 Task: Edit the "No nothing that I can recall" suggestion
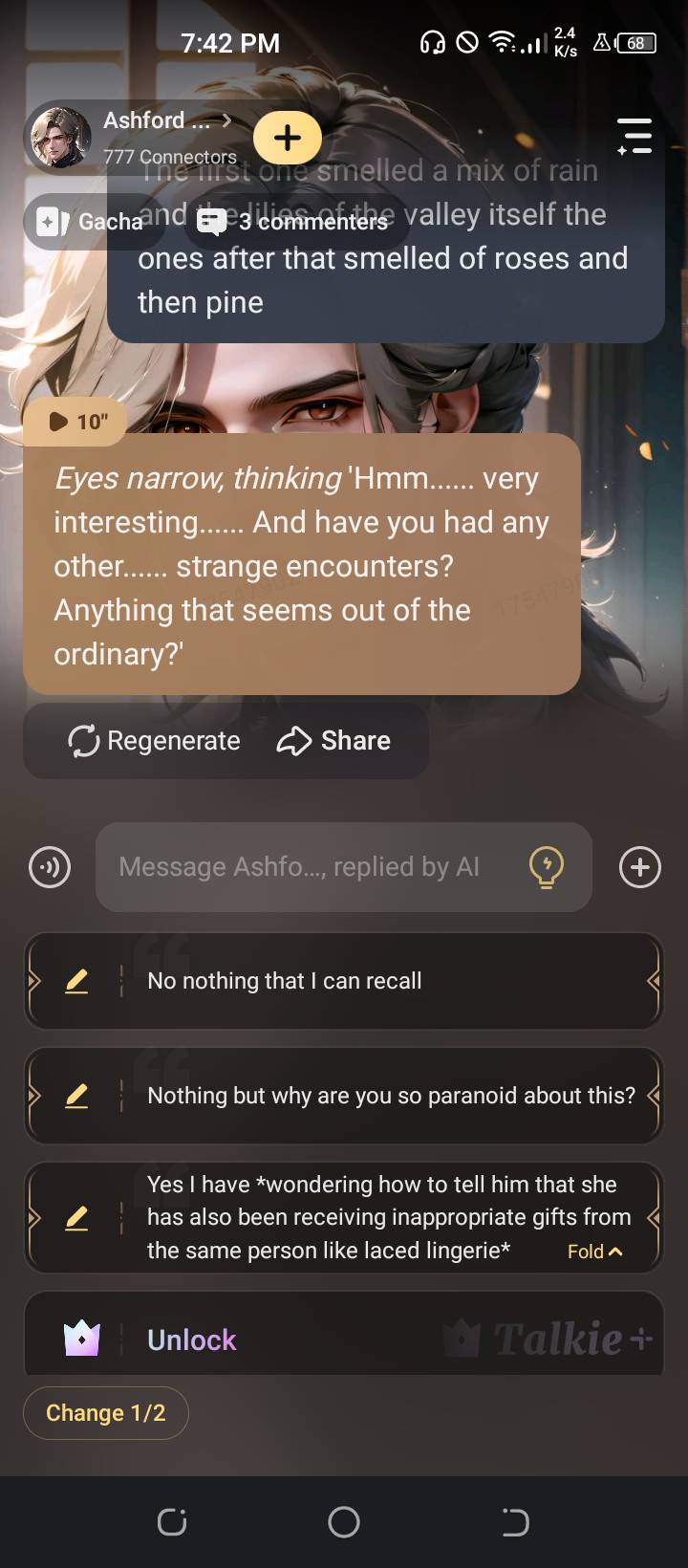pyautogui.click(x=76, y=981)
